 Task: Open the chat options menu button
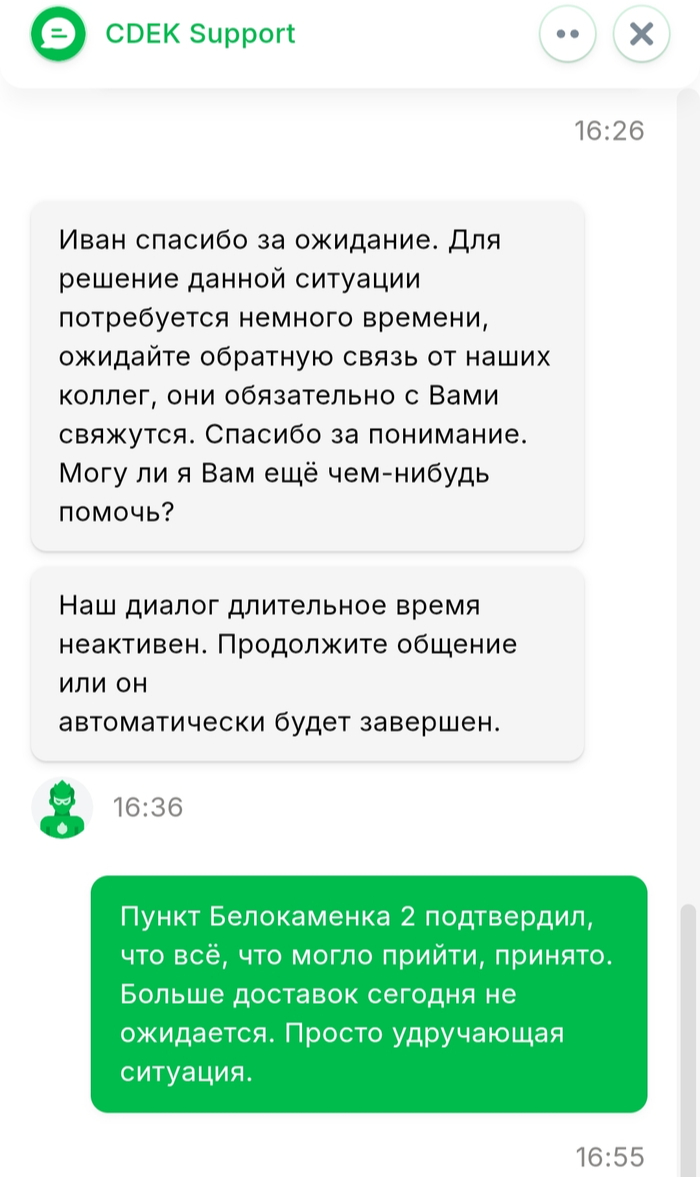tap(567, 34)
